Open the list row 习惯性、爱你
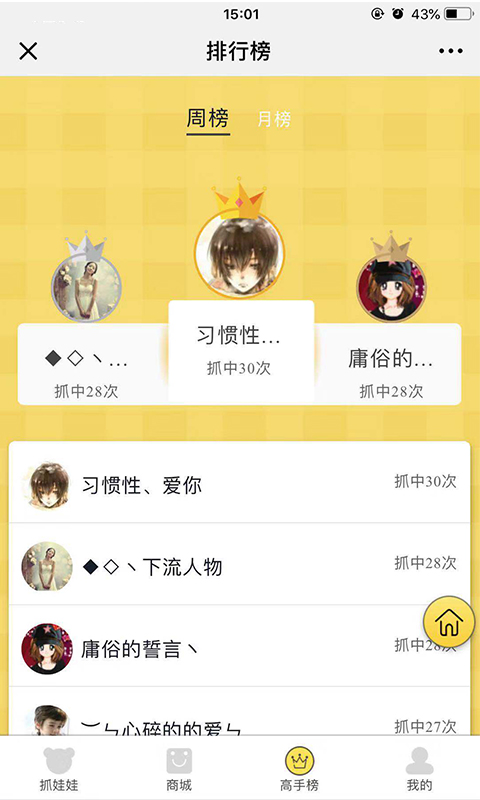This screenshot has height=800, width=480. coord(239,483)
